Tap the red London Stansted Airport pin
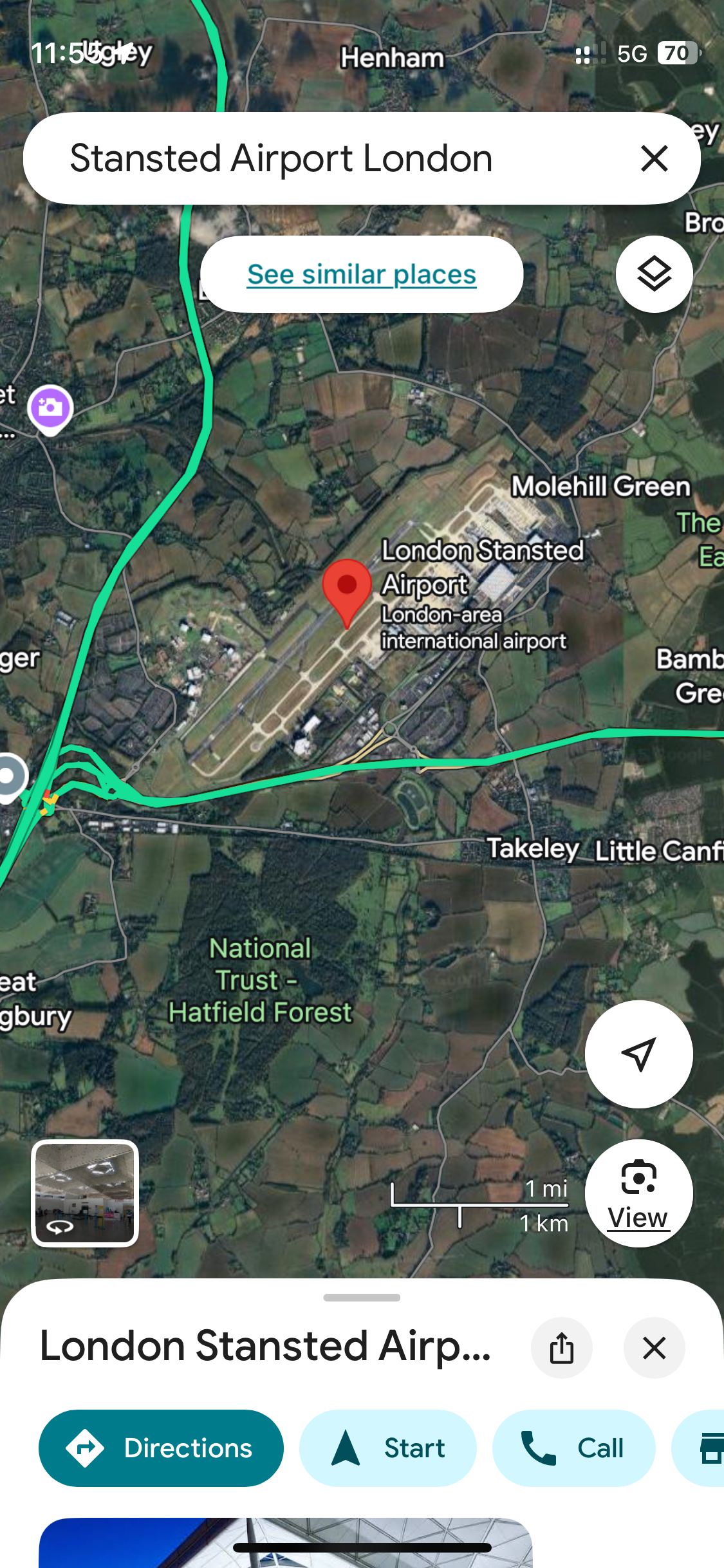This screenshot has height=1568, width=724. point(347,587)
